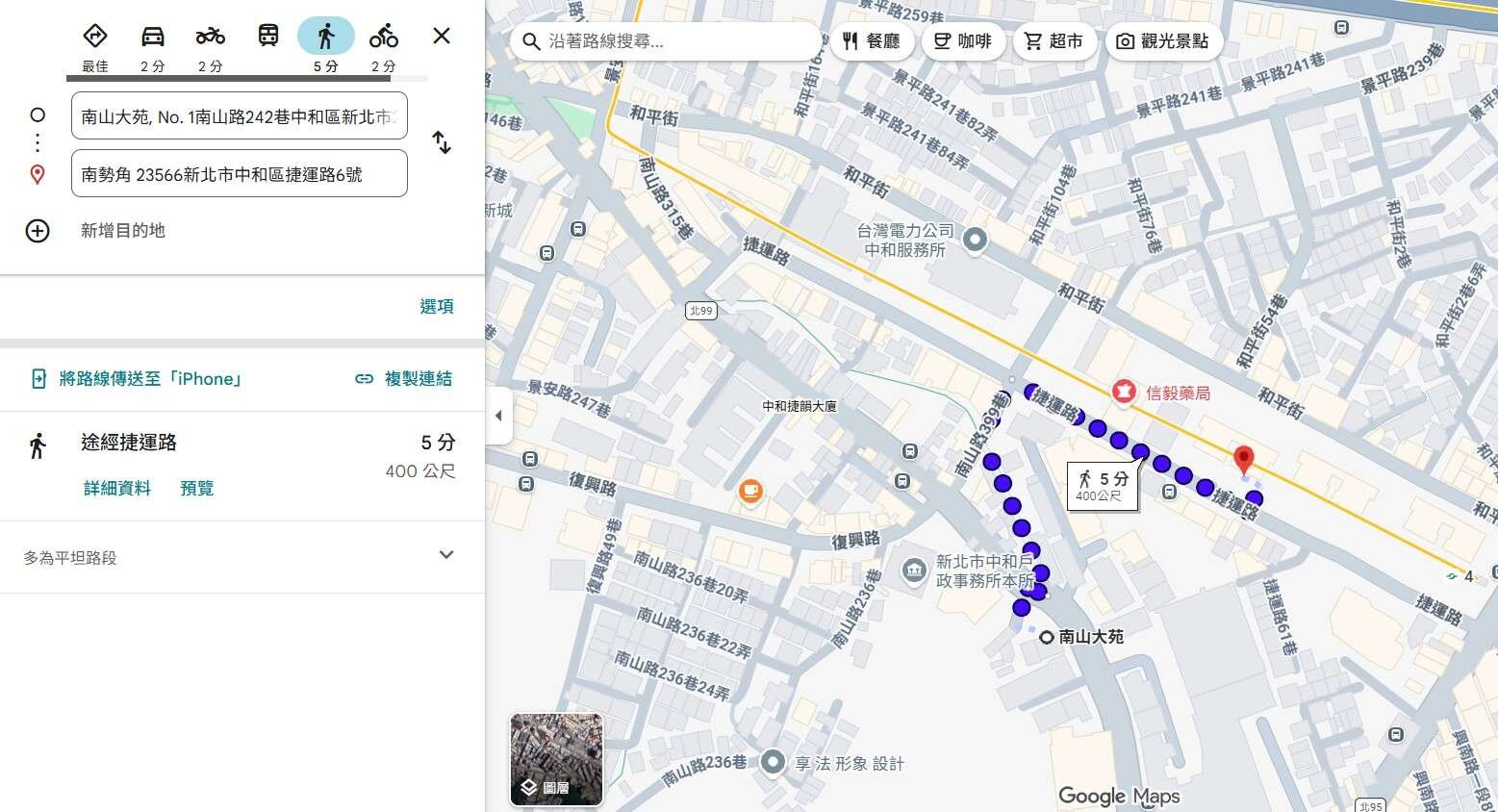
Task: Collapse the side panel arrow
Action: (498, 416)
